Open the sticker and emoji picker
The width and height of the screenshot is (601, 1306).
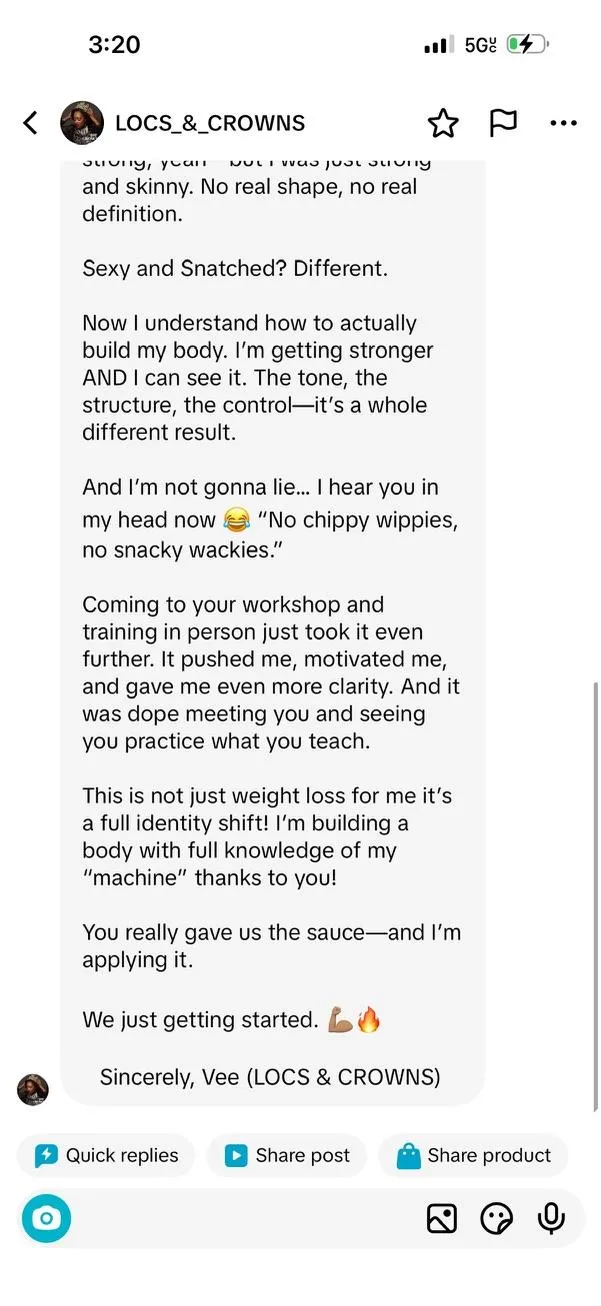497,1218
